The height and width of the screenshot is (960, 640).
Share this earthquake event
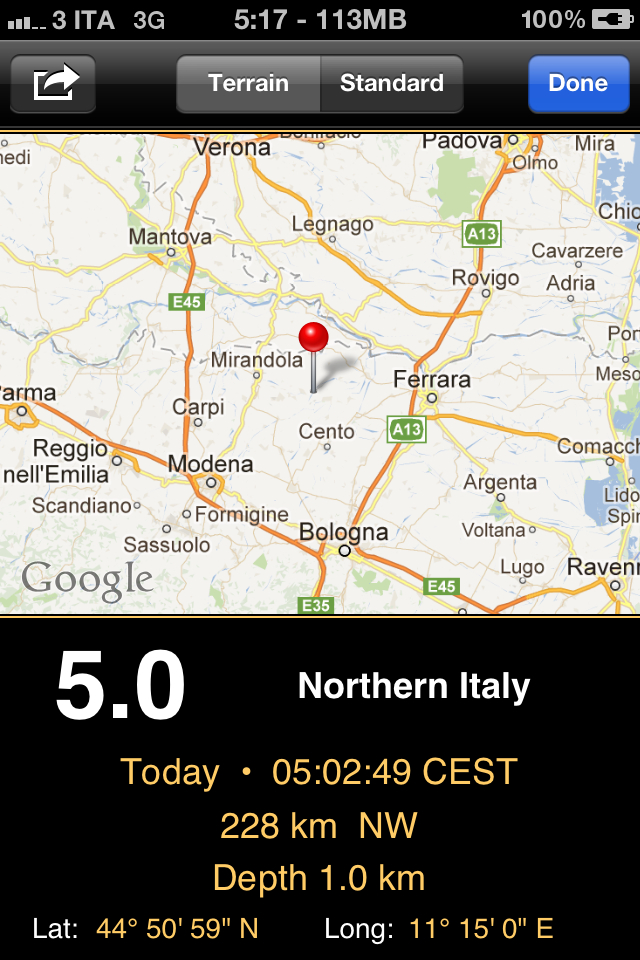(53, 83)
